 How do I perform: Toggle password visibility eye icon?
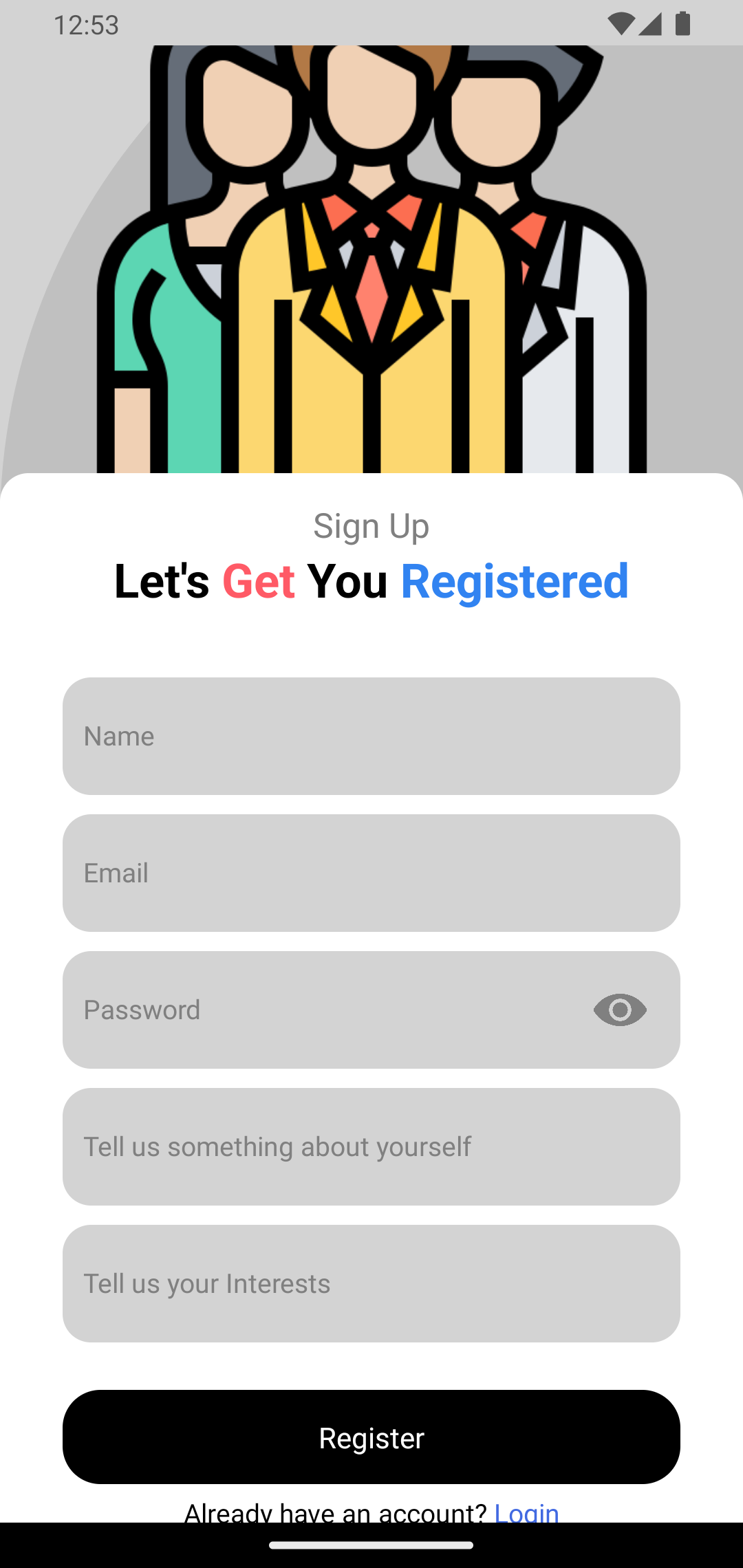click(x=620, y=1010)
